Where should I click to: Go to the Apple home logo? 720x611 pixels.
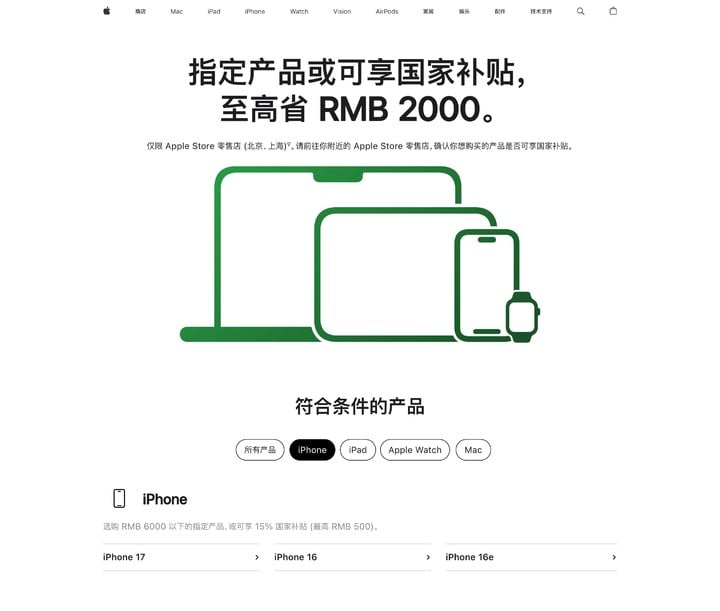tap(107, 11)
